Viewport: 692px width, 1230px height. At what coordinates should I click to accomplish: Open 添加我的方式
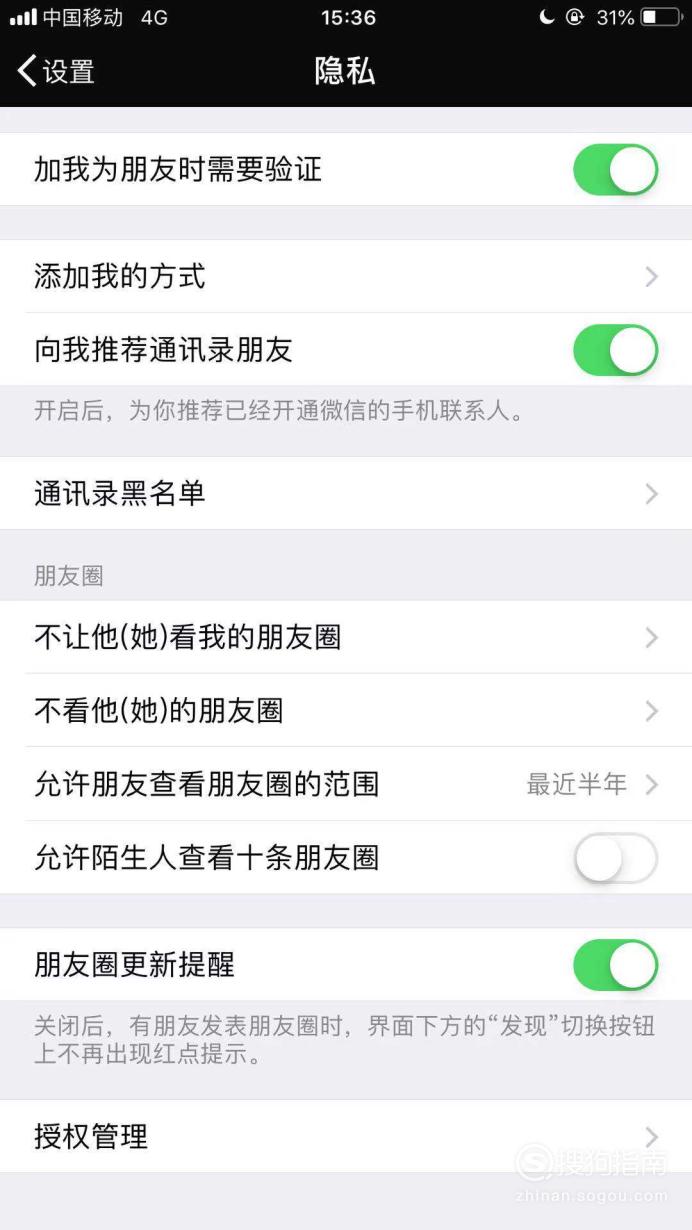click(346, 276)
